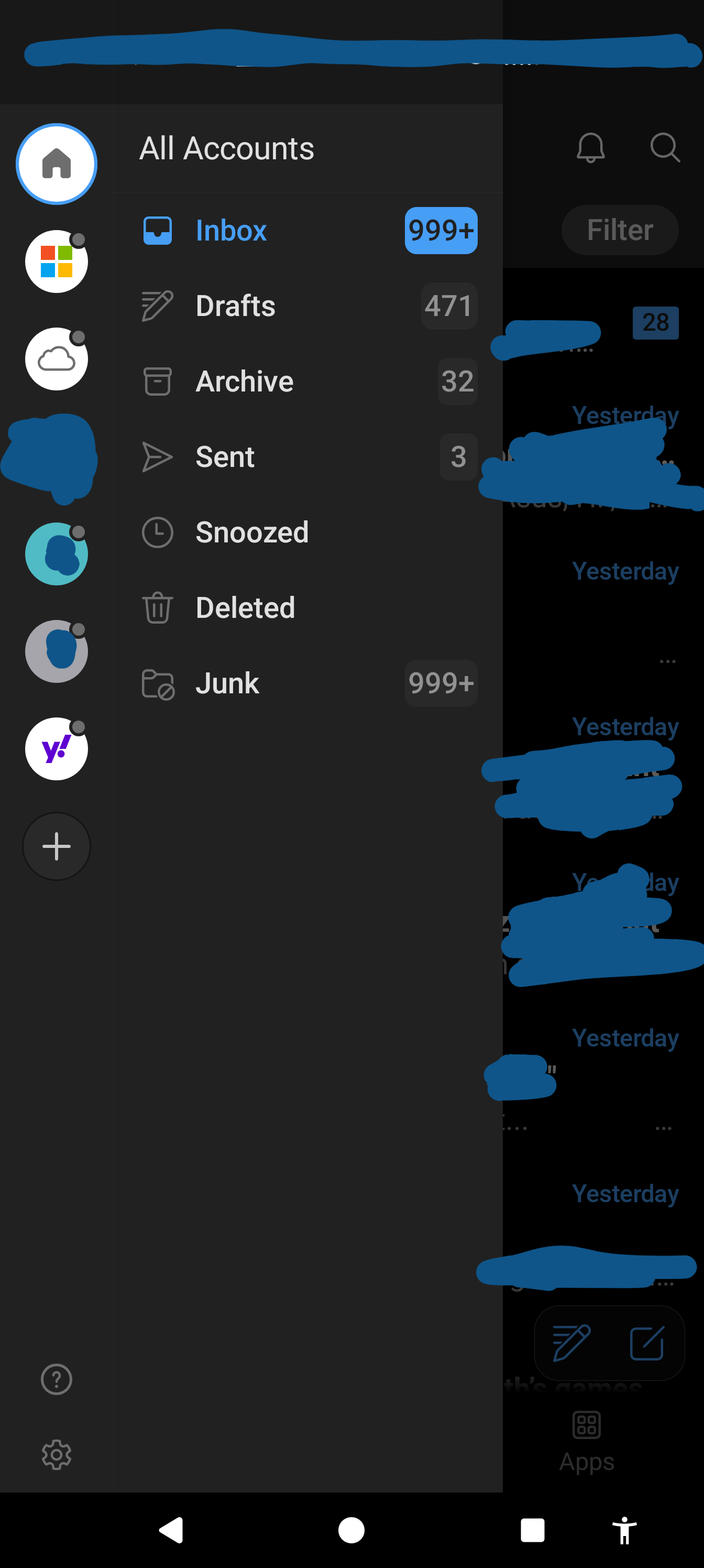
Task: Go back with system back button
Action: tap(172, 1530)
